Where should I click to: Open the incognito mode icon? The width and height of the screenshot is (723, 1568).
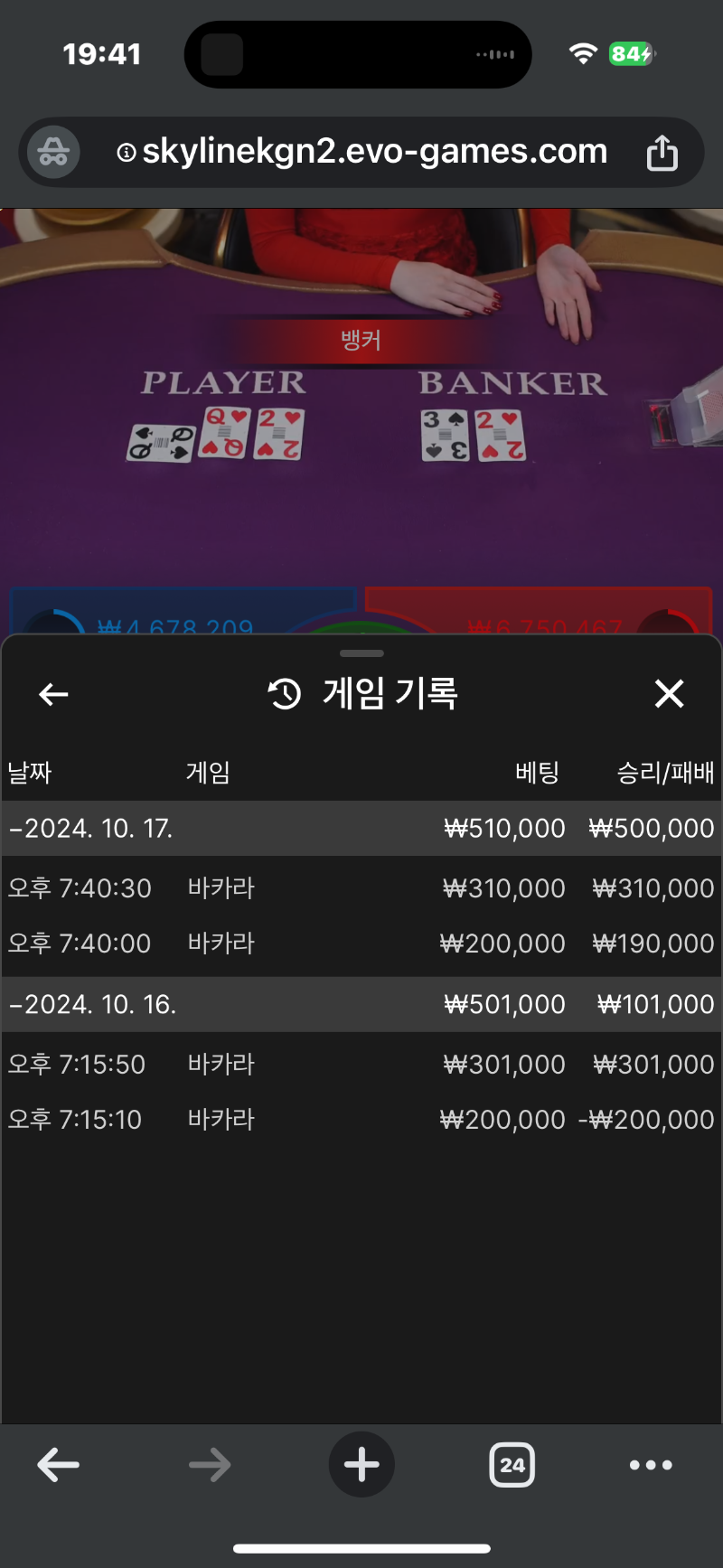coord(53,152)
